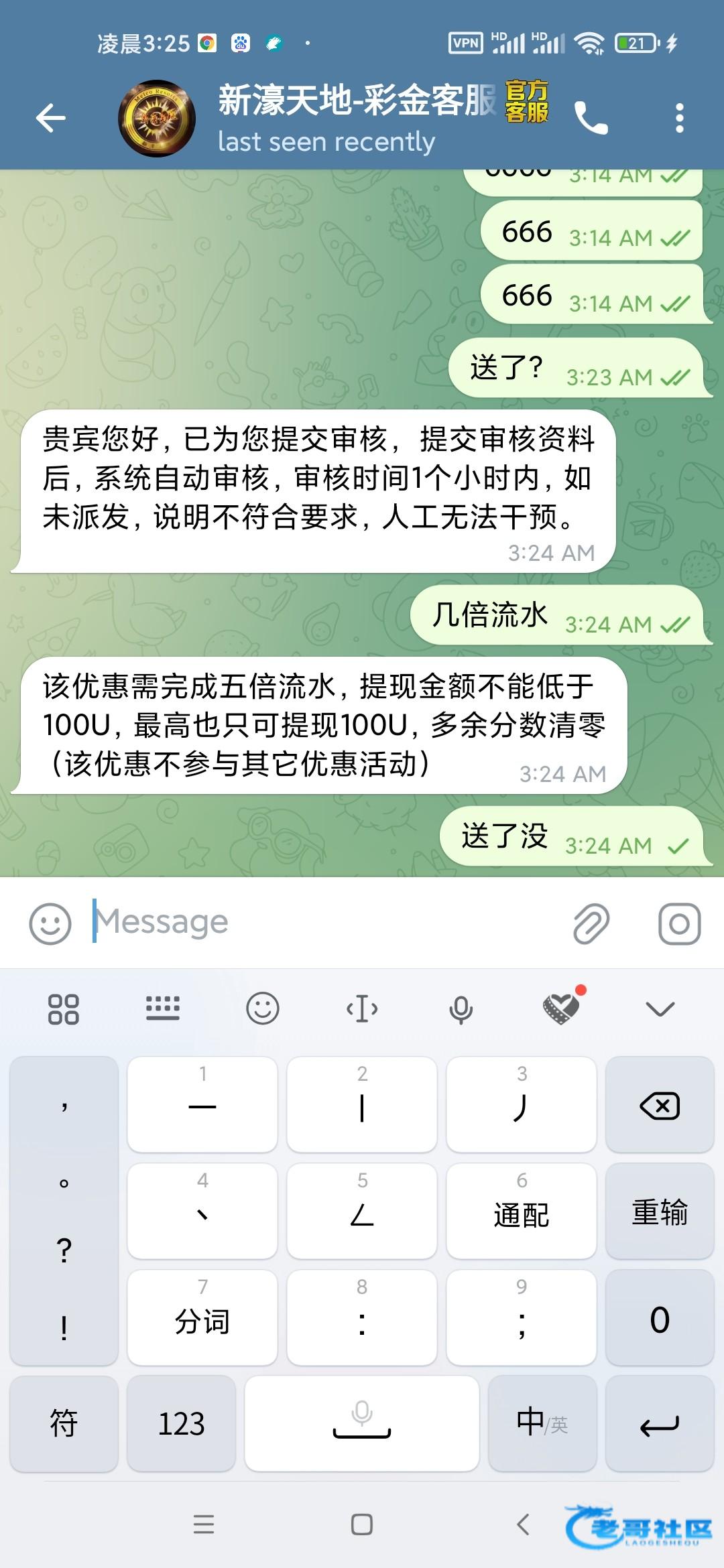Tap the 分词 key on the keyboard

[x=202, y=1318]
